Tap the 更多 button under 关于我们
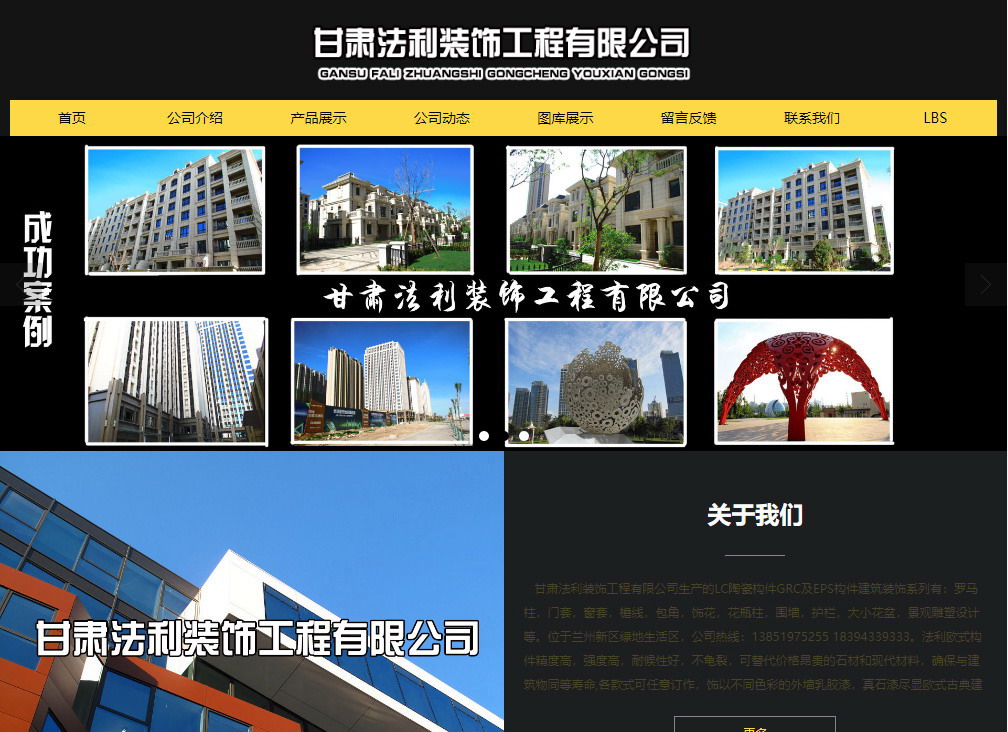 754,726
